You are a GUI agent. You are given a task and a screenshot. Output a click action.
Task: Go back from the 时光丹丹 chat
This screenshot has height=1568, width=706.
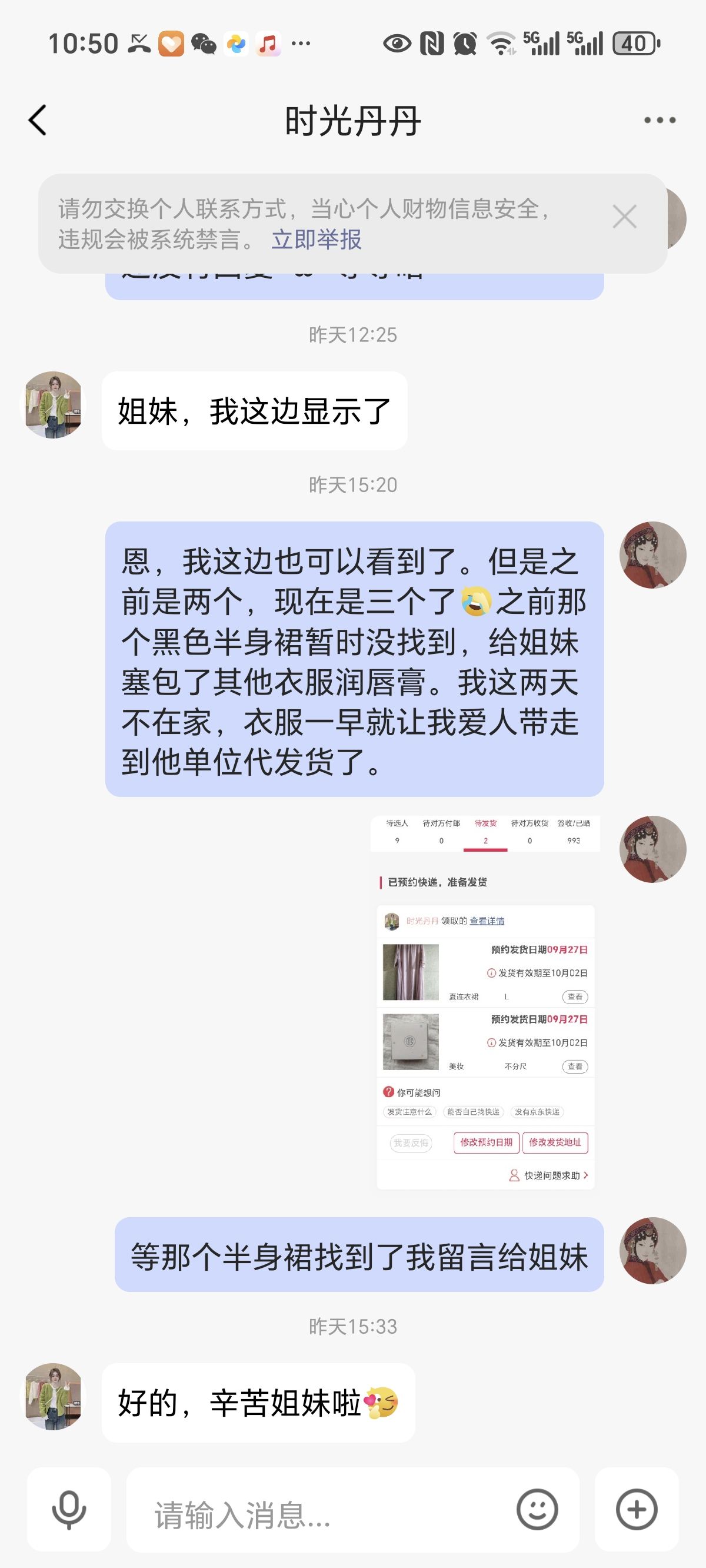point(38,120)
